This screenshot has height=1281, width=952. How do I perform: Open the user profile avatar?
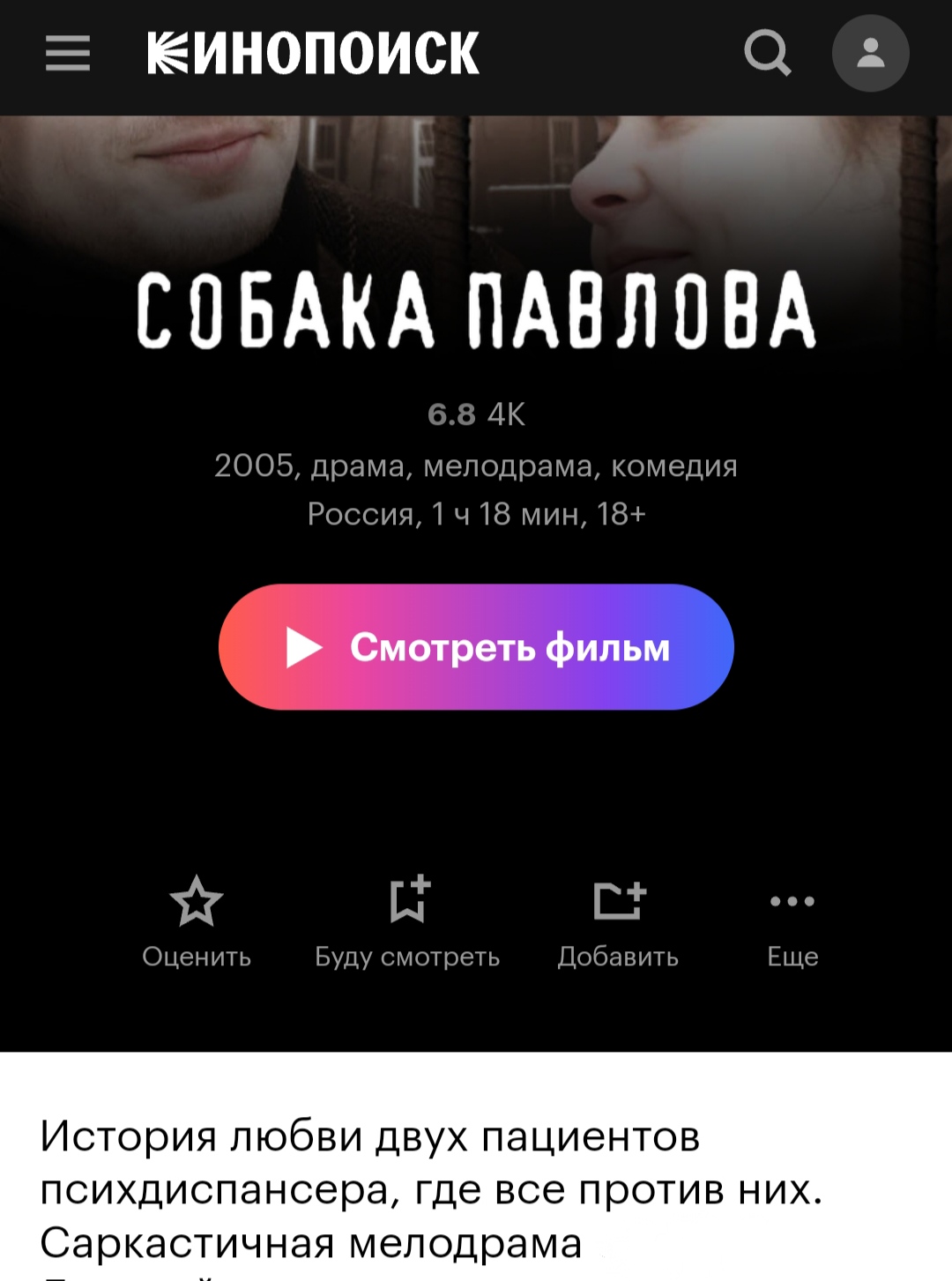[x=870, y=53]
